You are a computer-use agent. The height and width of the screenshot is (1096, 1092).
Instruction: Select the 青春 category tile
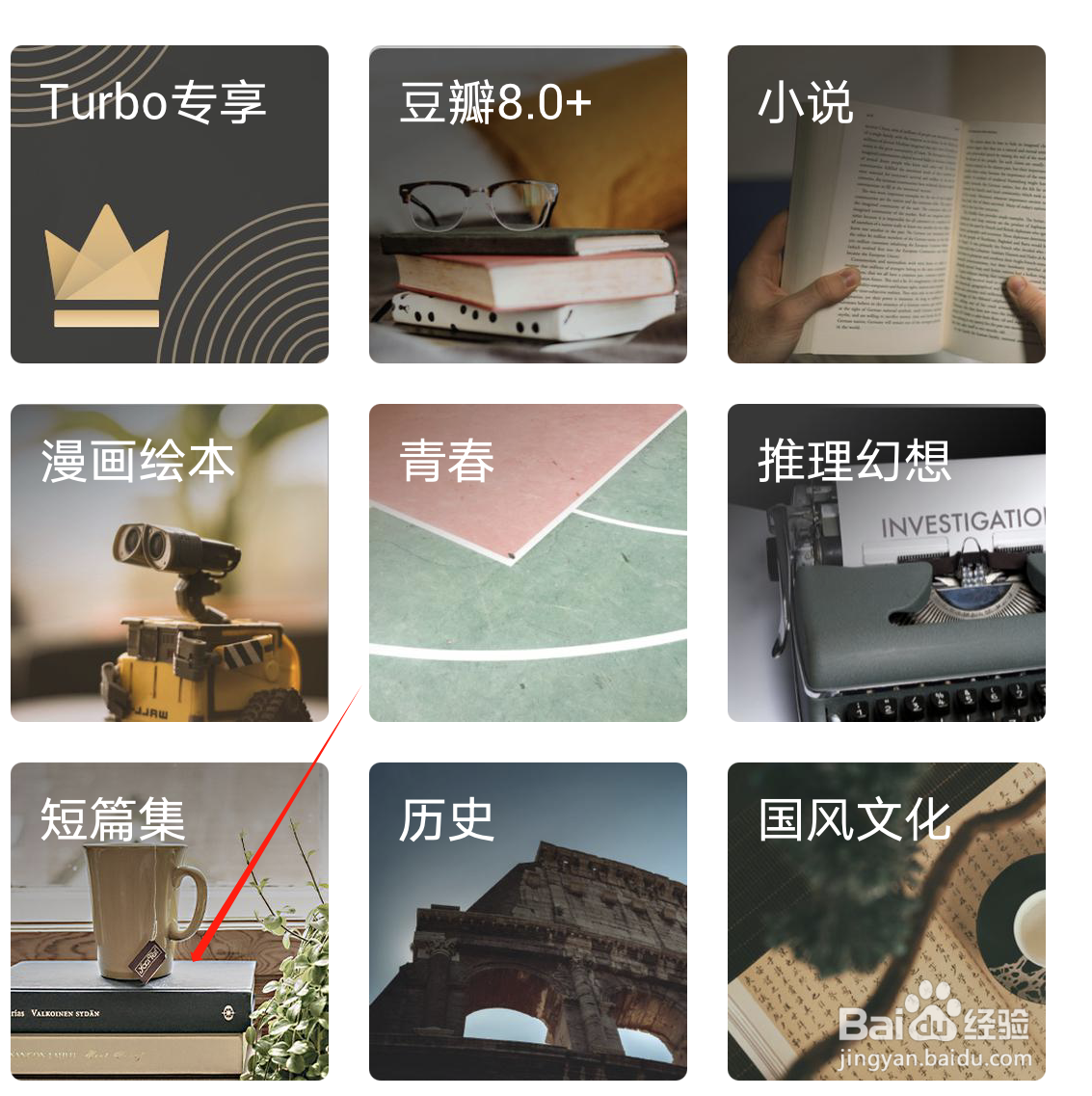click(x=527, y=562)
